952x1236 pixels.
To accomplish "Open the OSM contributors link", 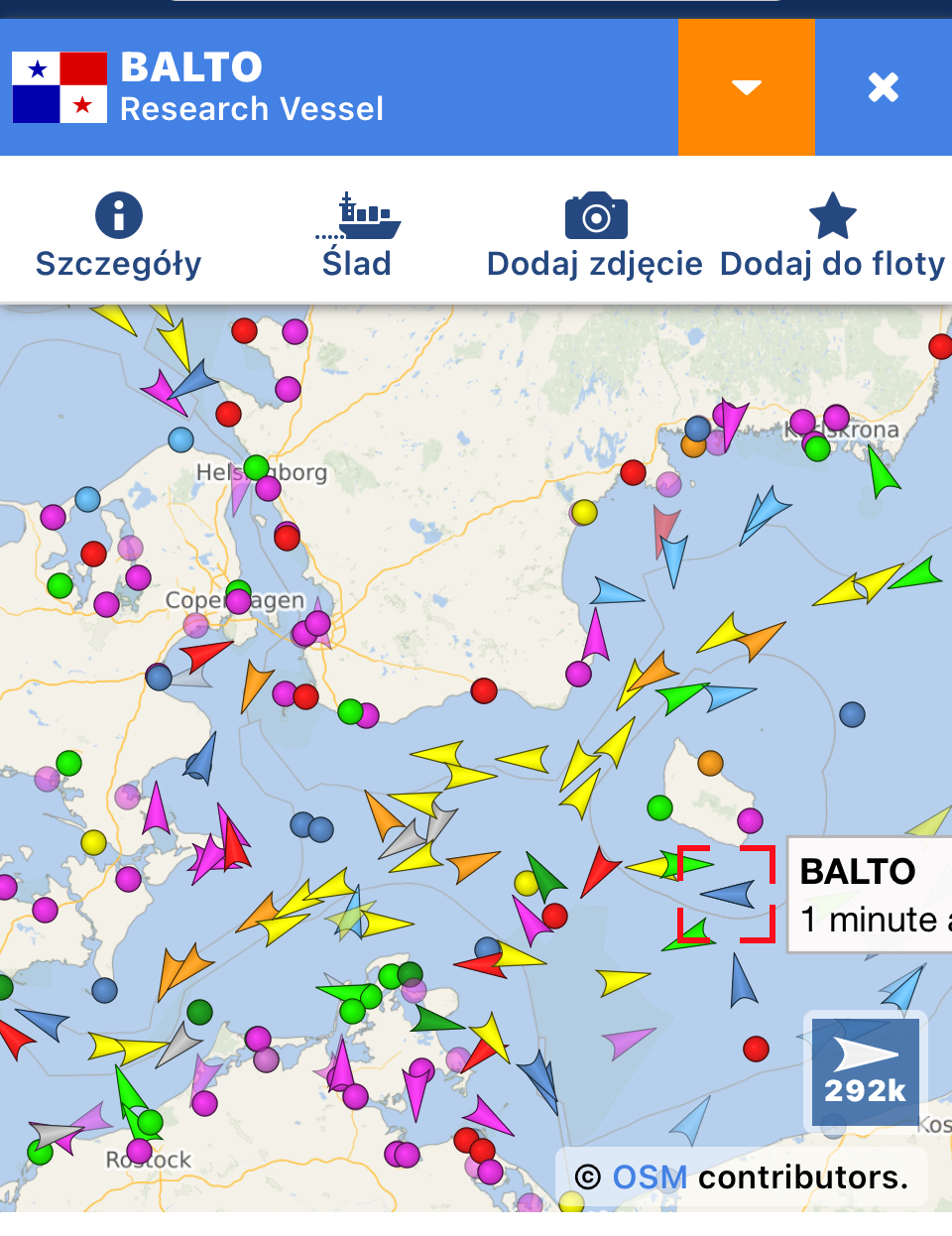I will coord(650,1177).
